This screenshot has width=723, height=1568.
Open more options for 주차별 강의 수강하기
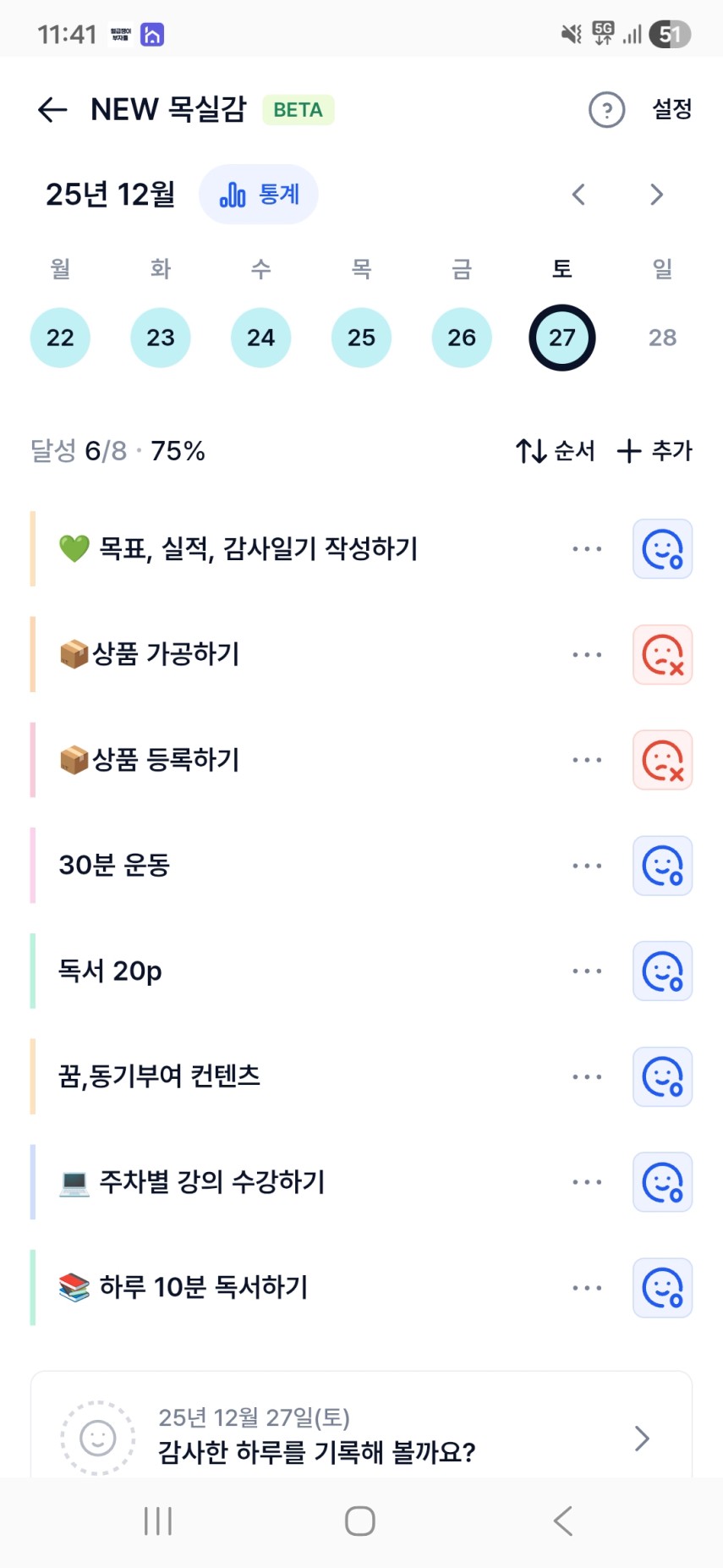click(x=587, y=1182)
